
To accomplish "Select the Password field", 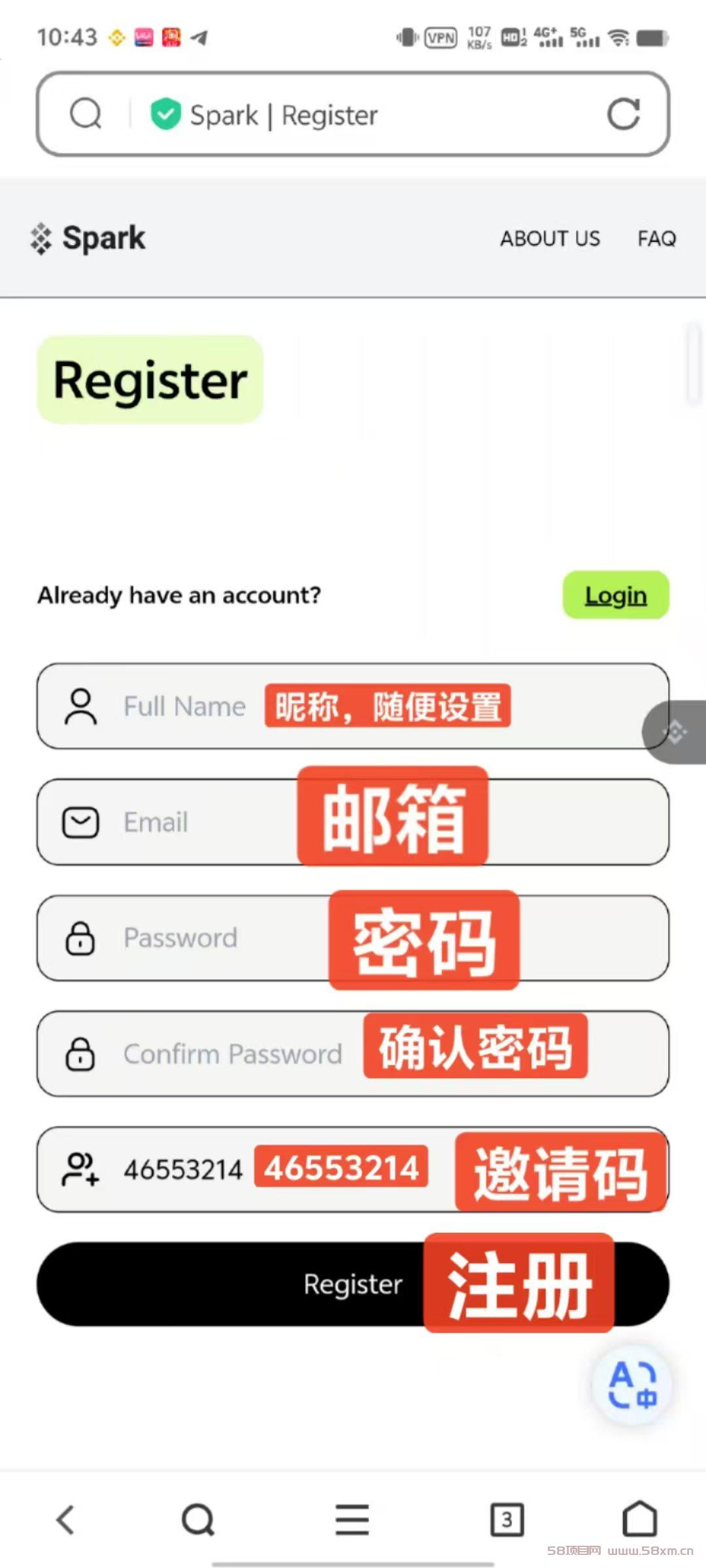I will click(x=353, y=938).
